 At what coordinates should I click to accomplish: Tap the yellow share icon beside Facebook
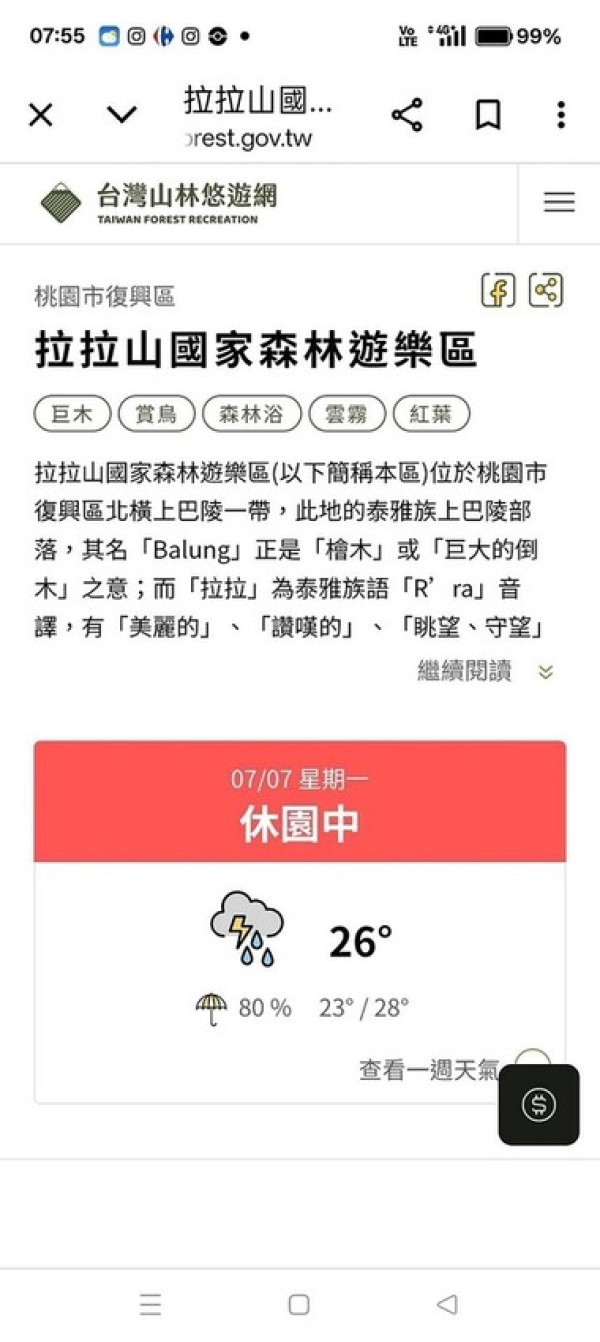[x=545, y=291]
